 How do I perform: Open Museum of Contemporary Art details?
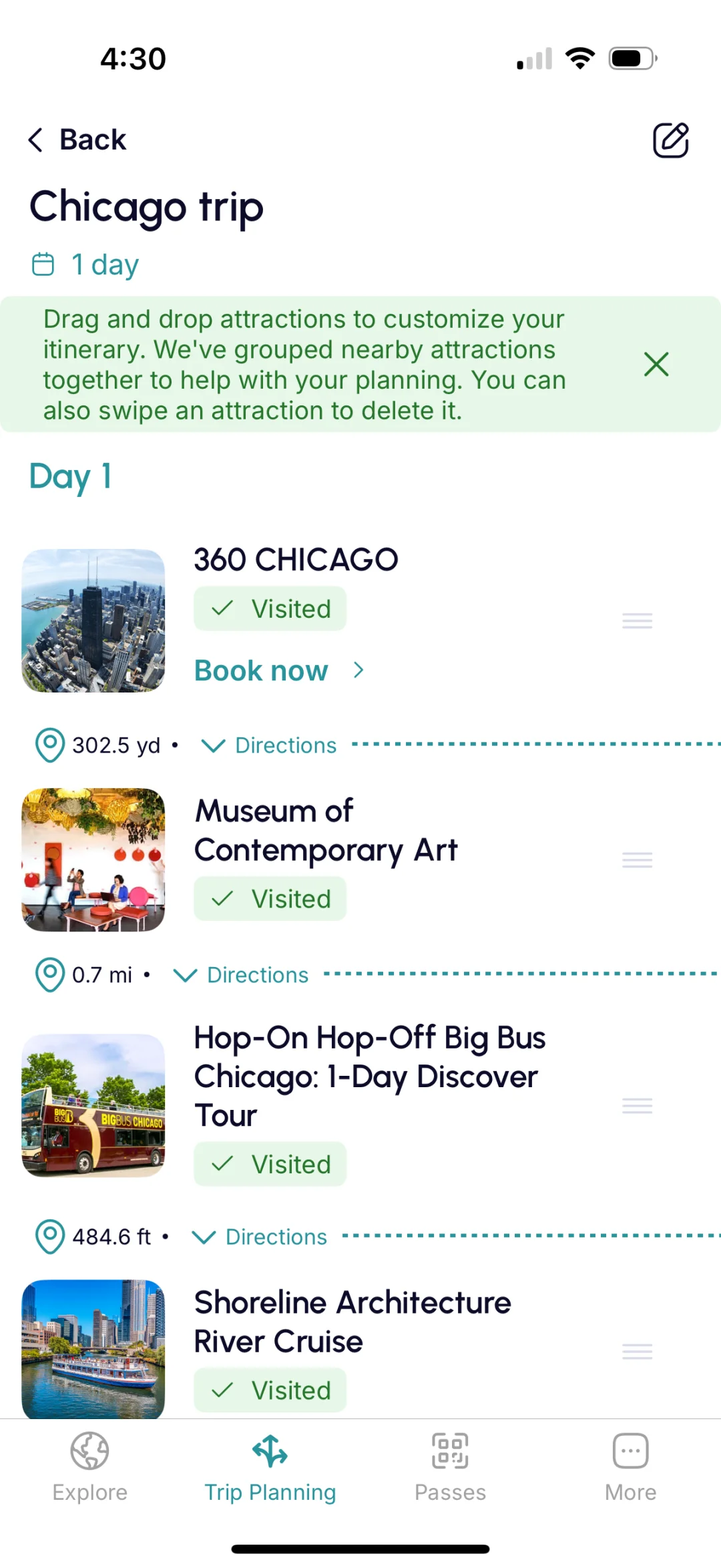[x=326, y=831]
